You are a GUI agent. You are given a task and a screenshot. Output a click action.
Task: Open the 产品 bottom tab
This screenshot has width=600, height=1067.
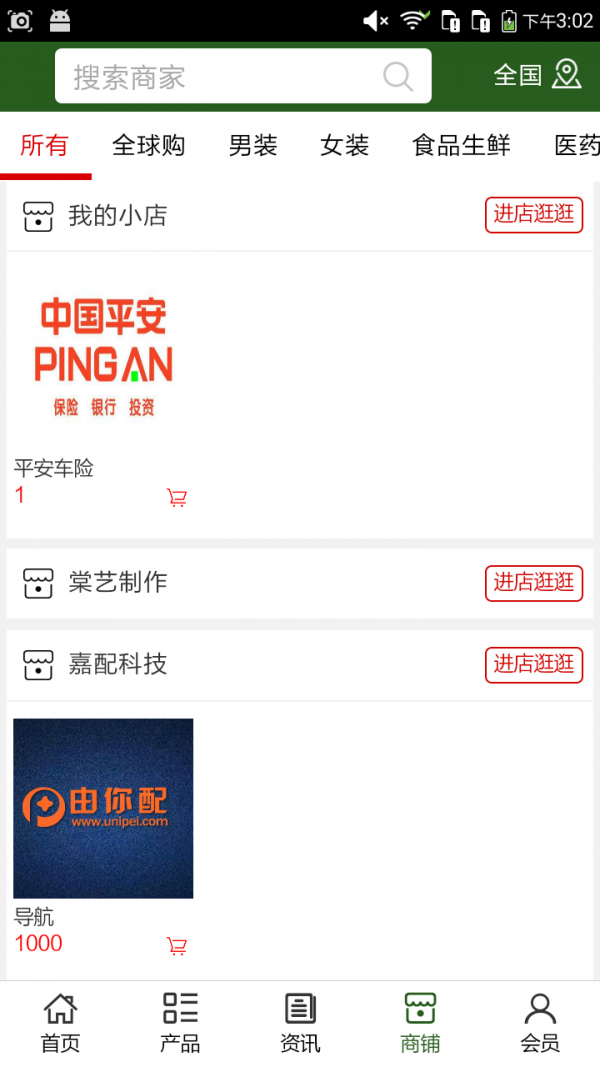pos(180,1023)
